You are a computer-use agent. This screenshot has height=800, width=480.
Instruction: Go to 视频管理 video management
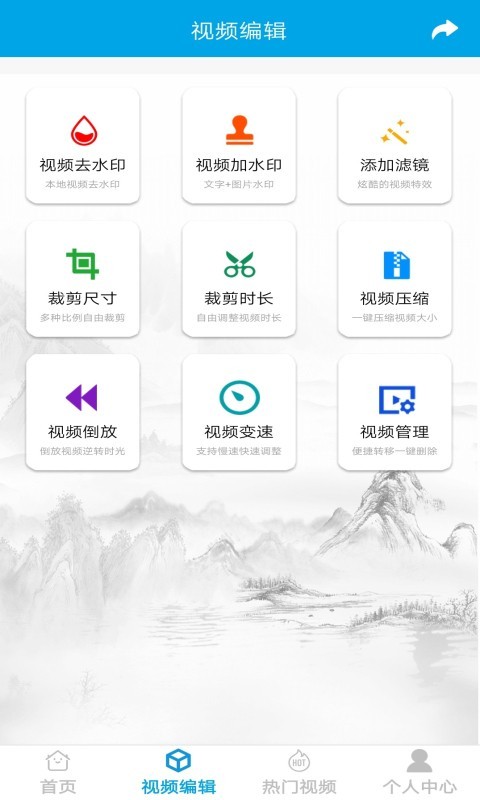point(395,412)
